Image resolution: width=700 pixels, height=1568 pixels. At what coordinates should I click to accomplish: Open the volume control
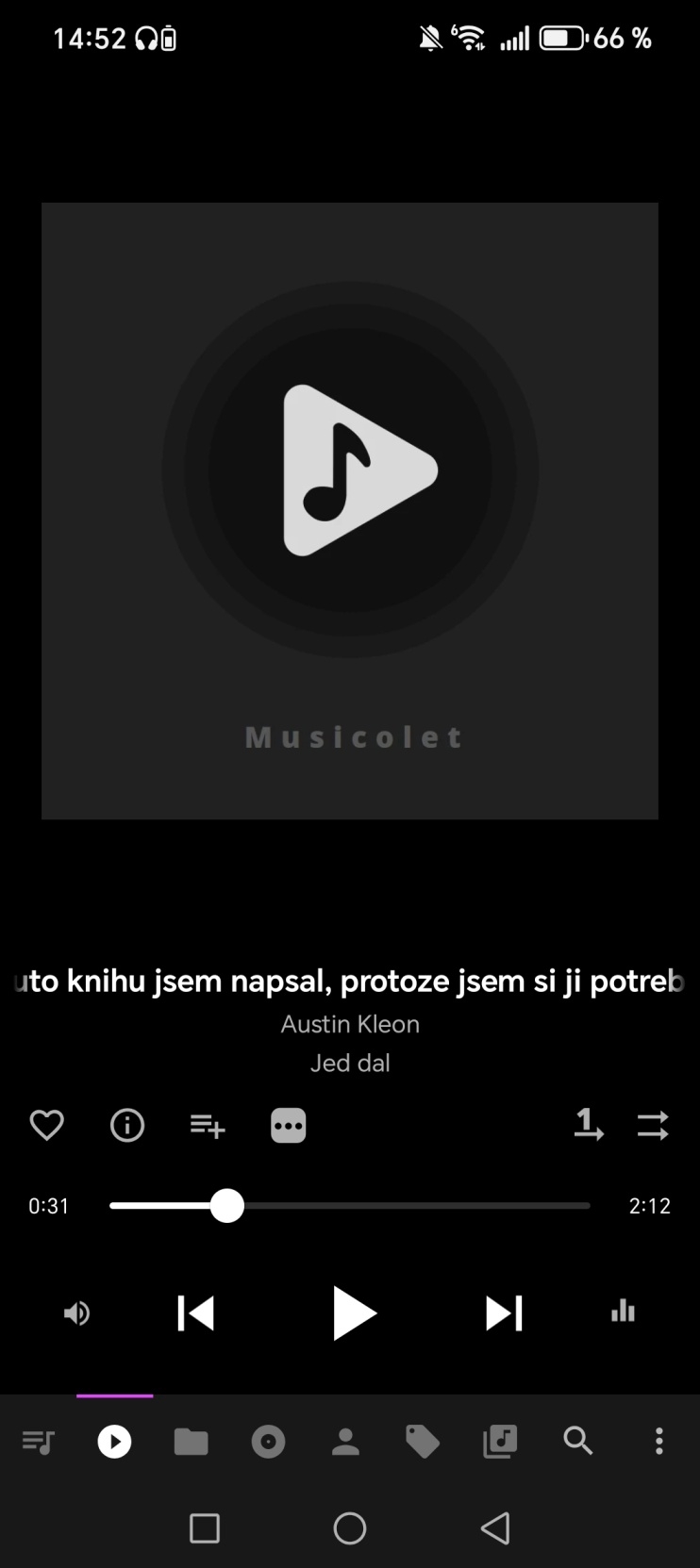(76, 1312)
